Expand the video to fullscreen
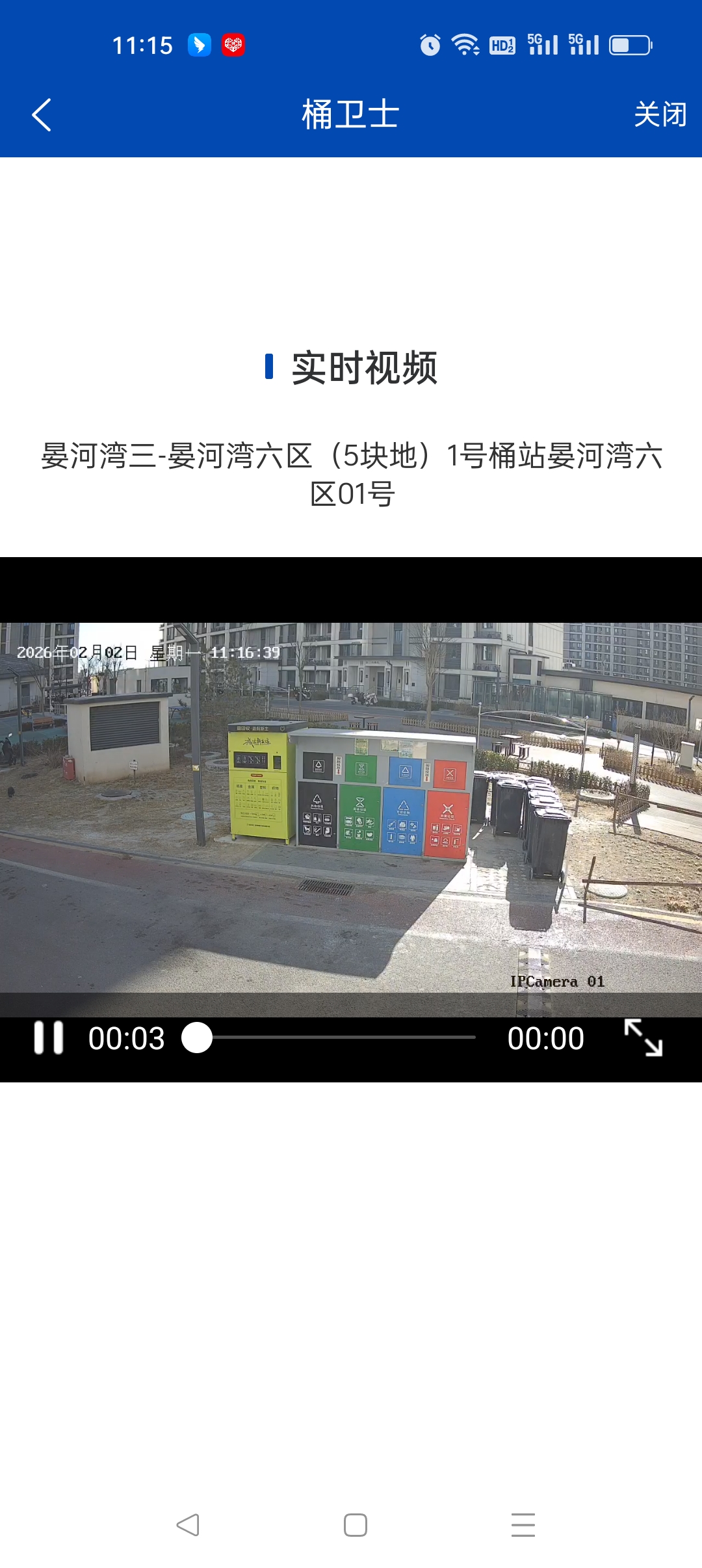Image resolution: width=702 pixels, height=1568 pixels. tap(643, 1038)
